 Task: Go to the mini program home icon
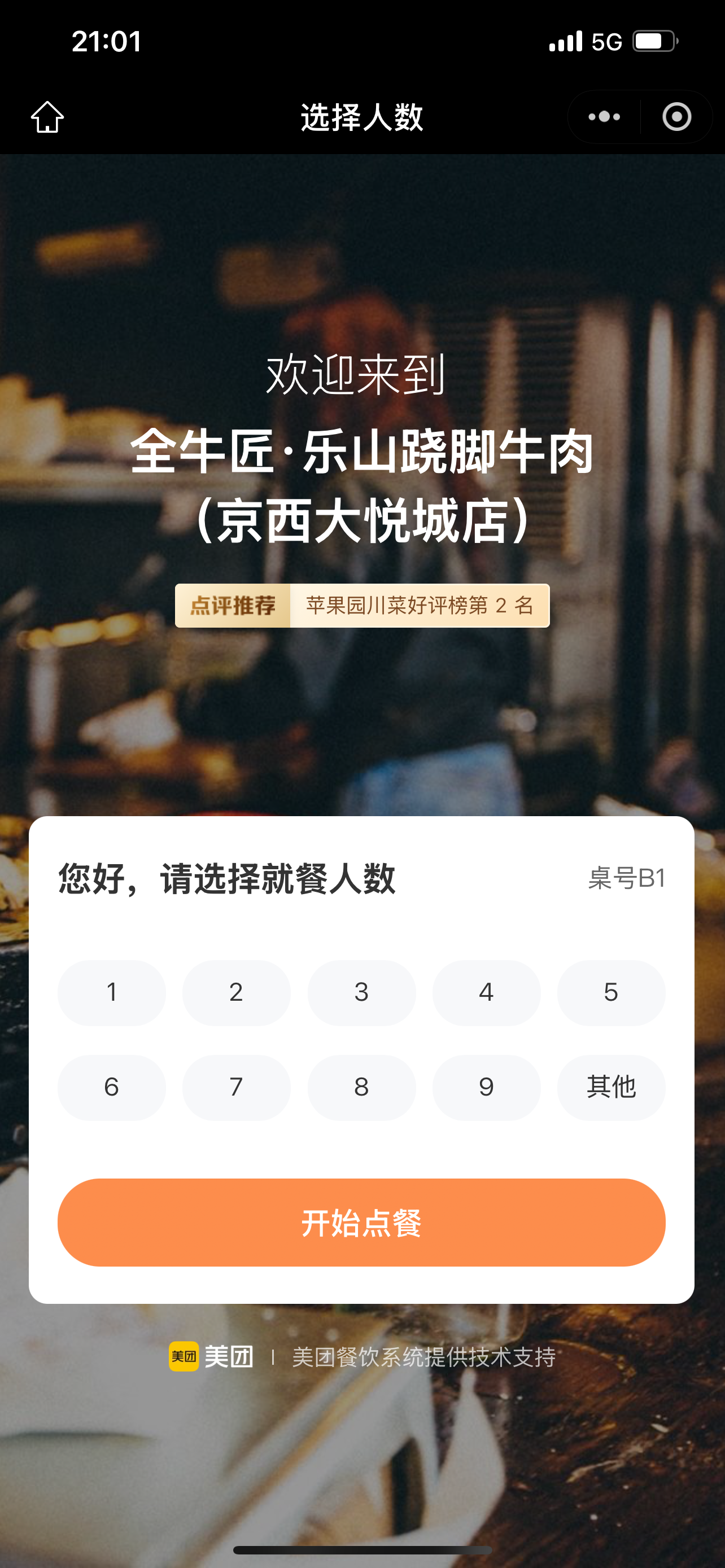tap(47, 117)
